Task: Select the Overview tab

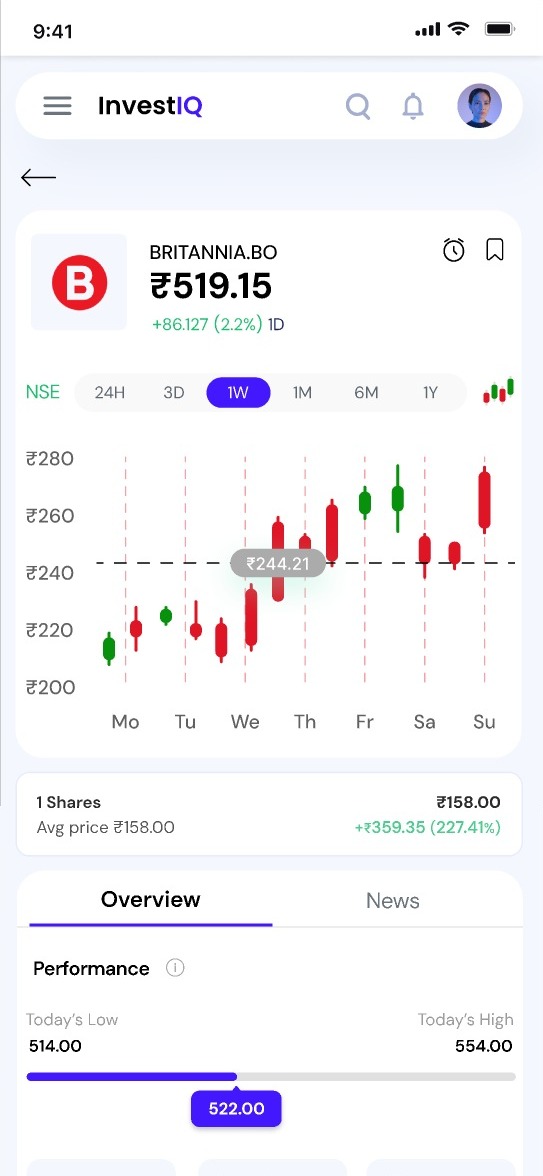Action: [x=151, y=899]
